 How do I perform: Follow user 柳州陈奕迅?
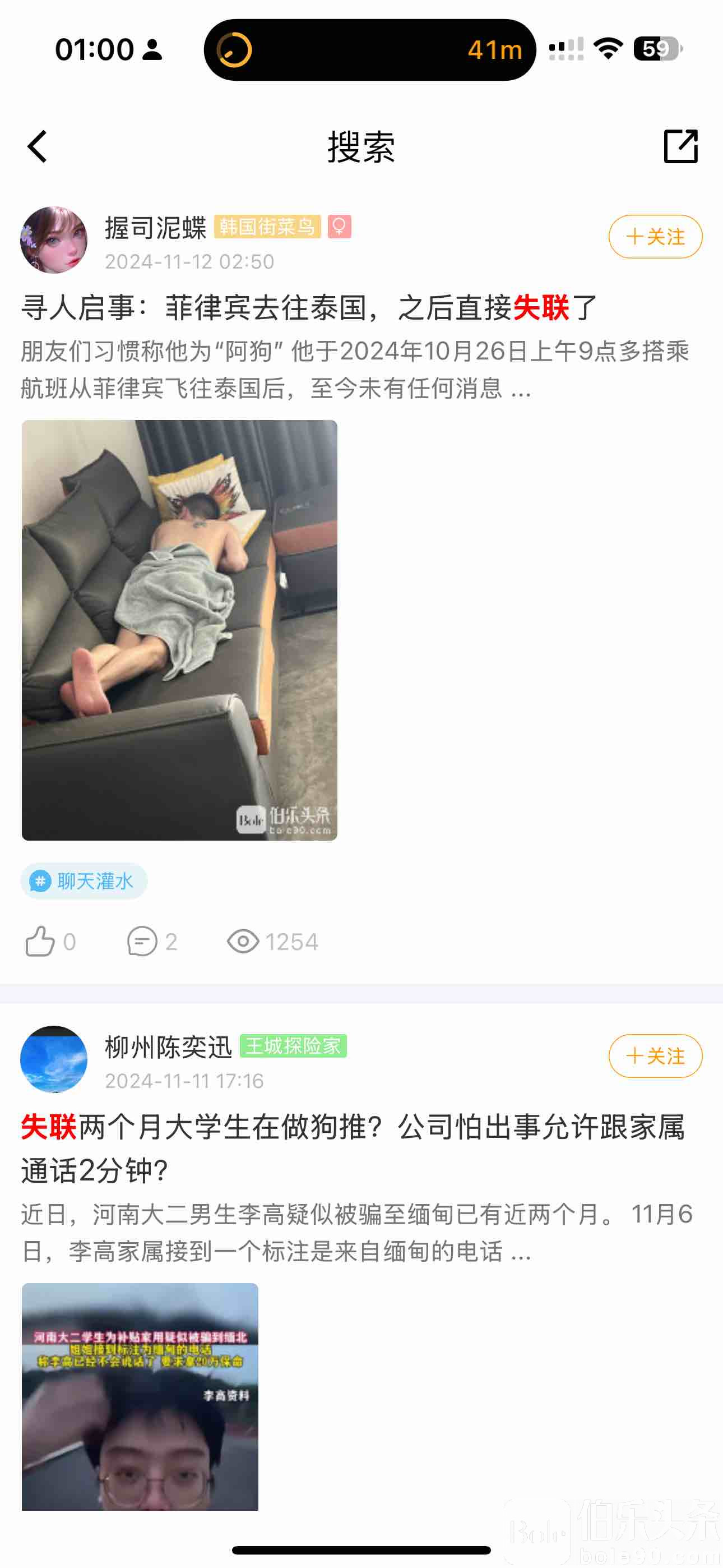[x=655, y=1056]
